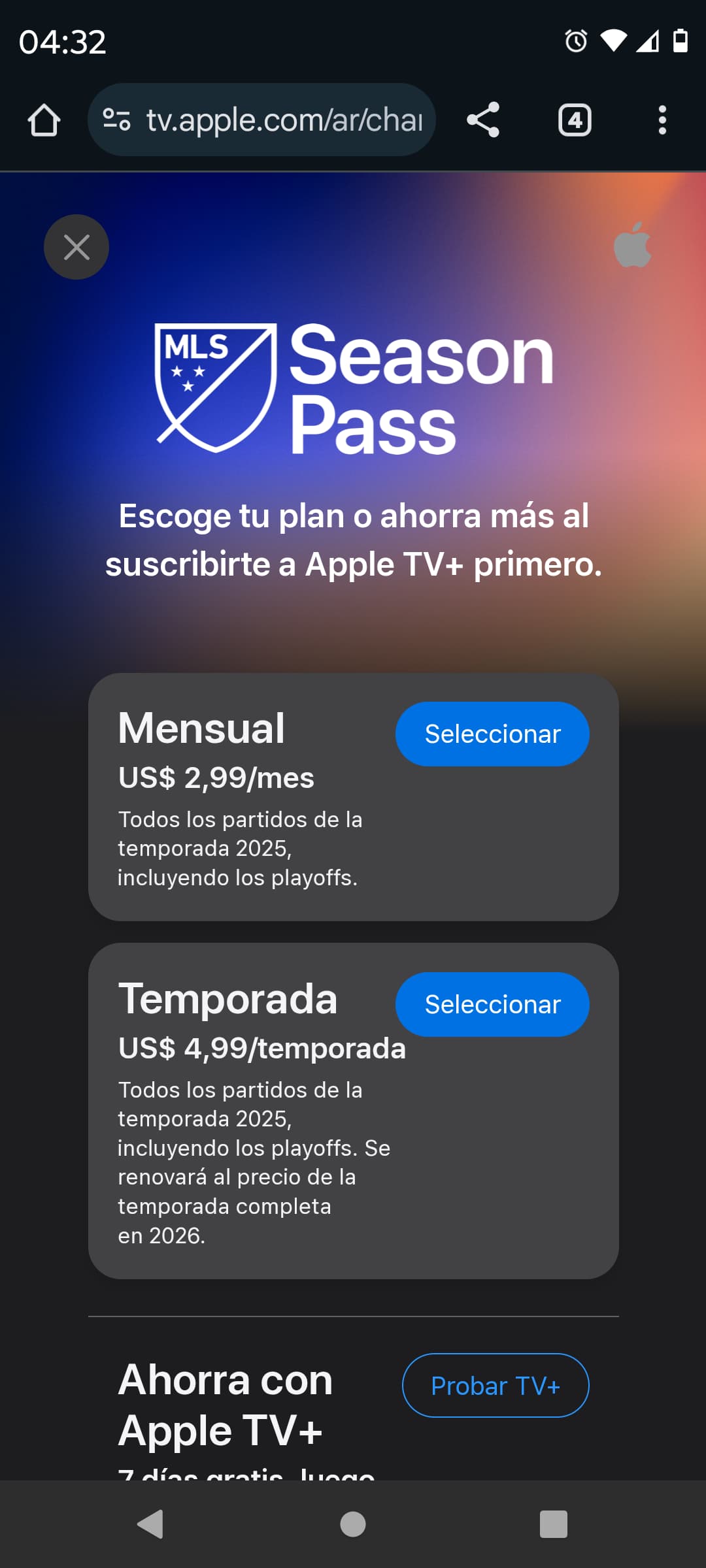Share this page
Screen dimensions: 706x1568
(x=483, y=120)
